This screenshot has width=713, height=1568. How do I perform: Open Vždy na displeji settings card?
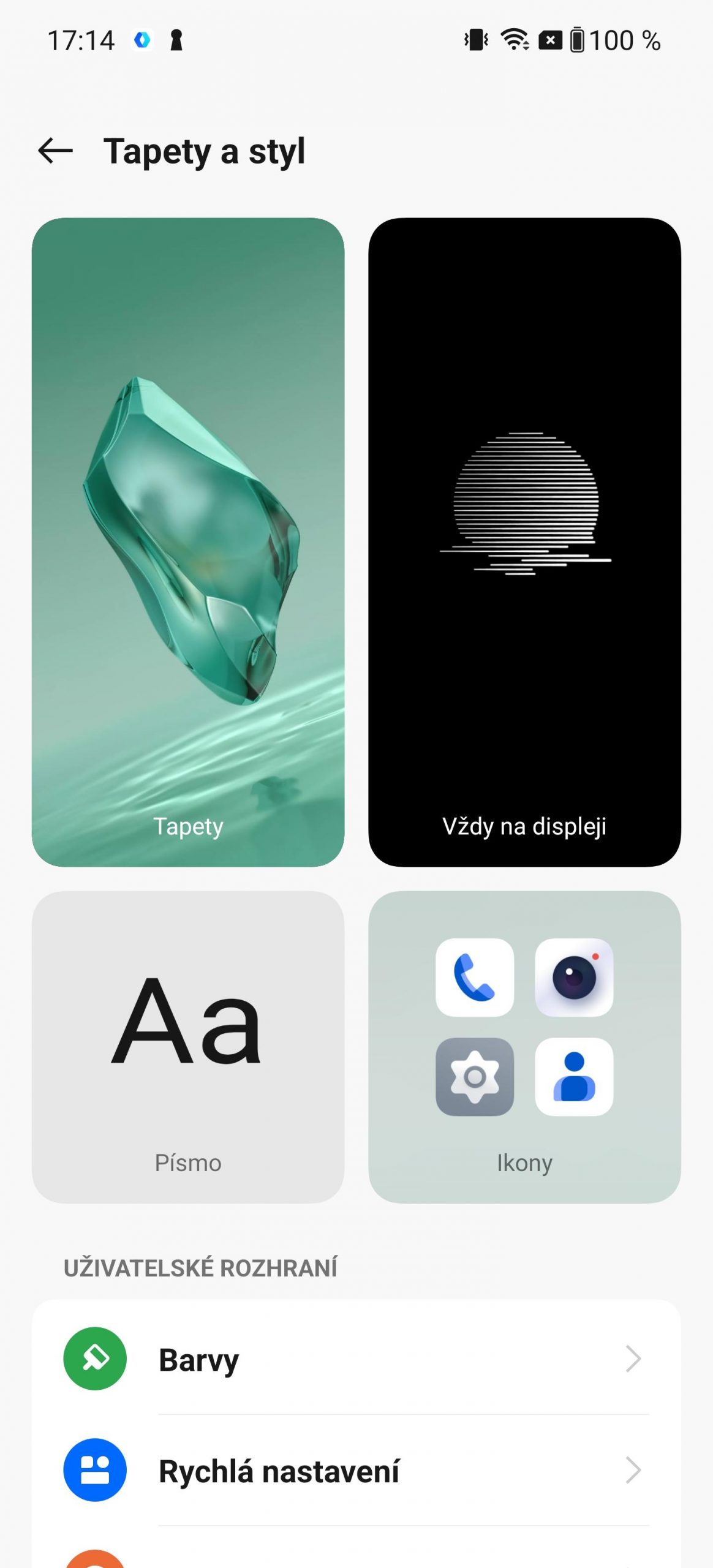click(x=524, y=542)
